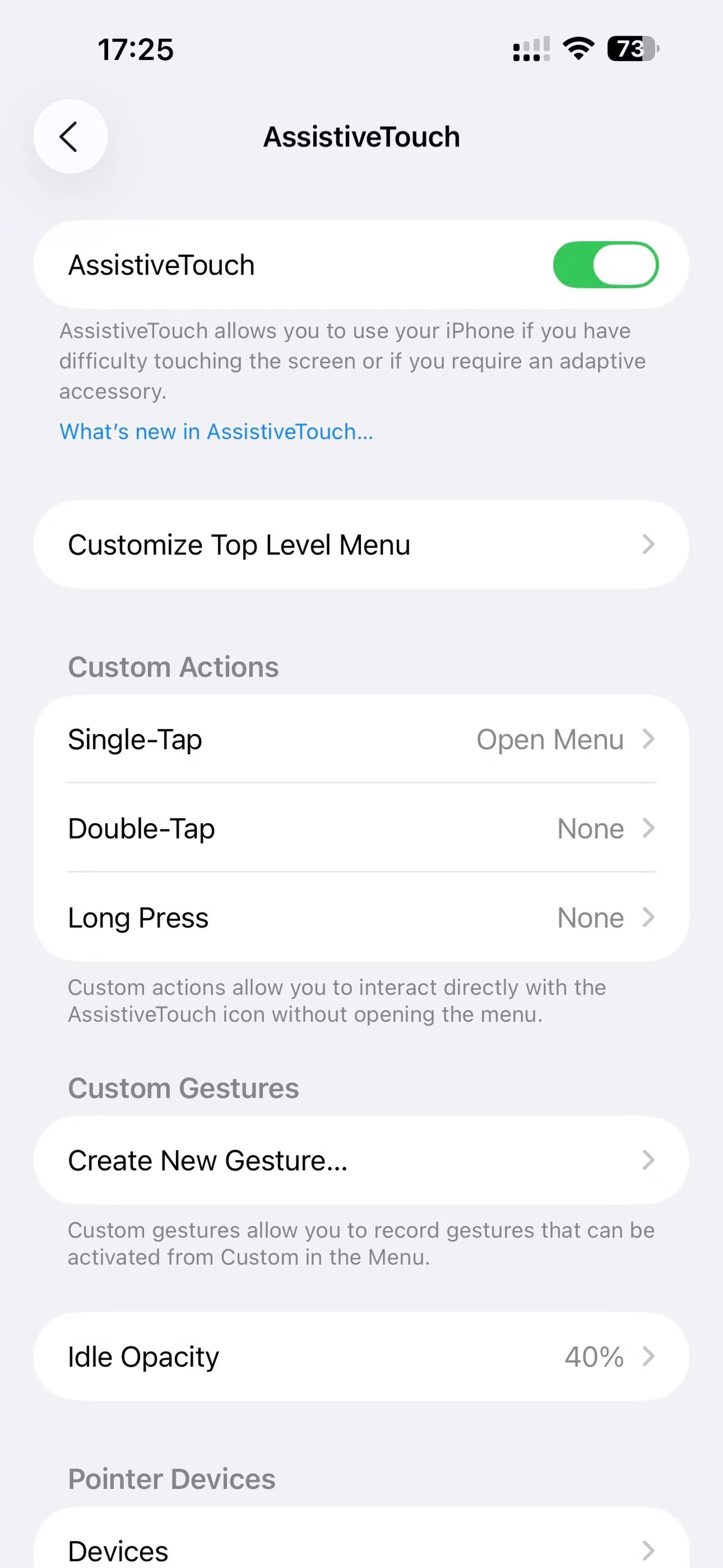The image size is (723, 1568).
Task: Change the Single-Tap custom action
Action: click(x=361, y=739)
